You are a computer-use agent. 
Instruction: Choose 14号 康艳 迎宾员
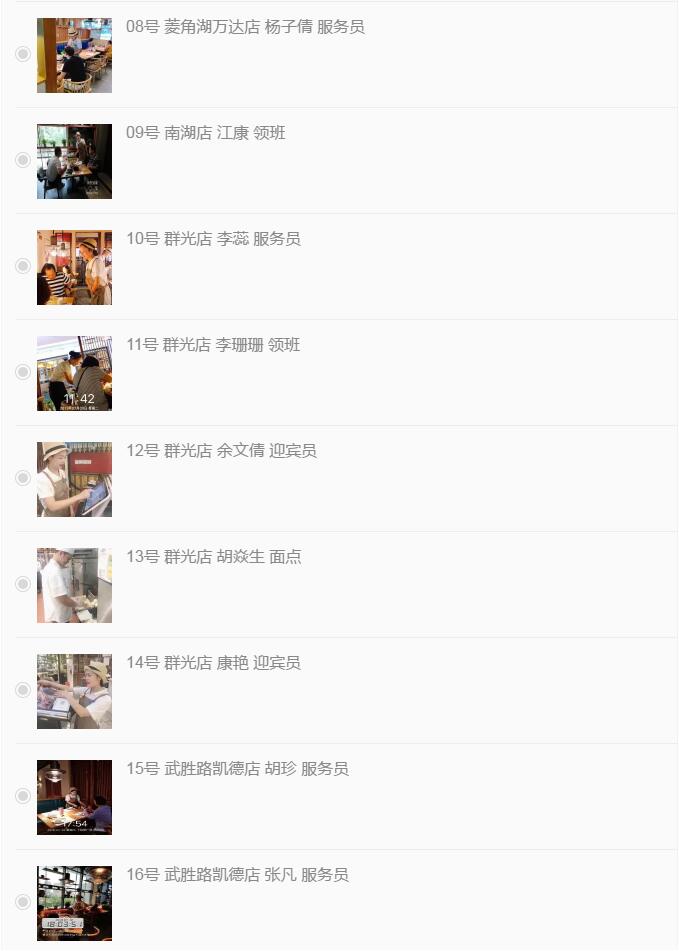pos(23,690)
